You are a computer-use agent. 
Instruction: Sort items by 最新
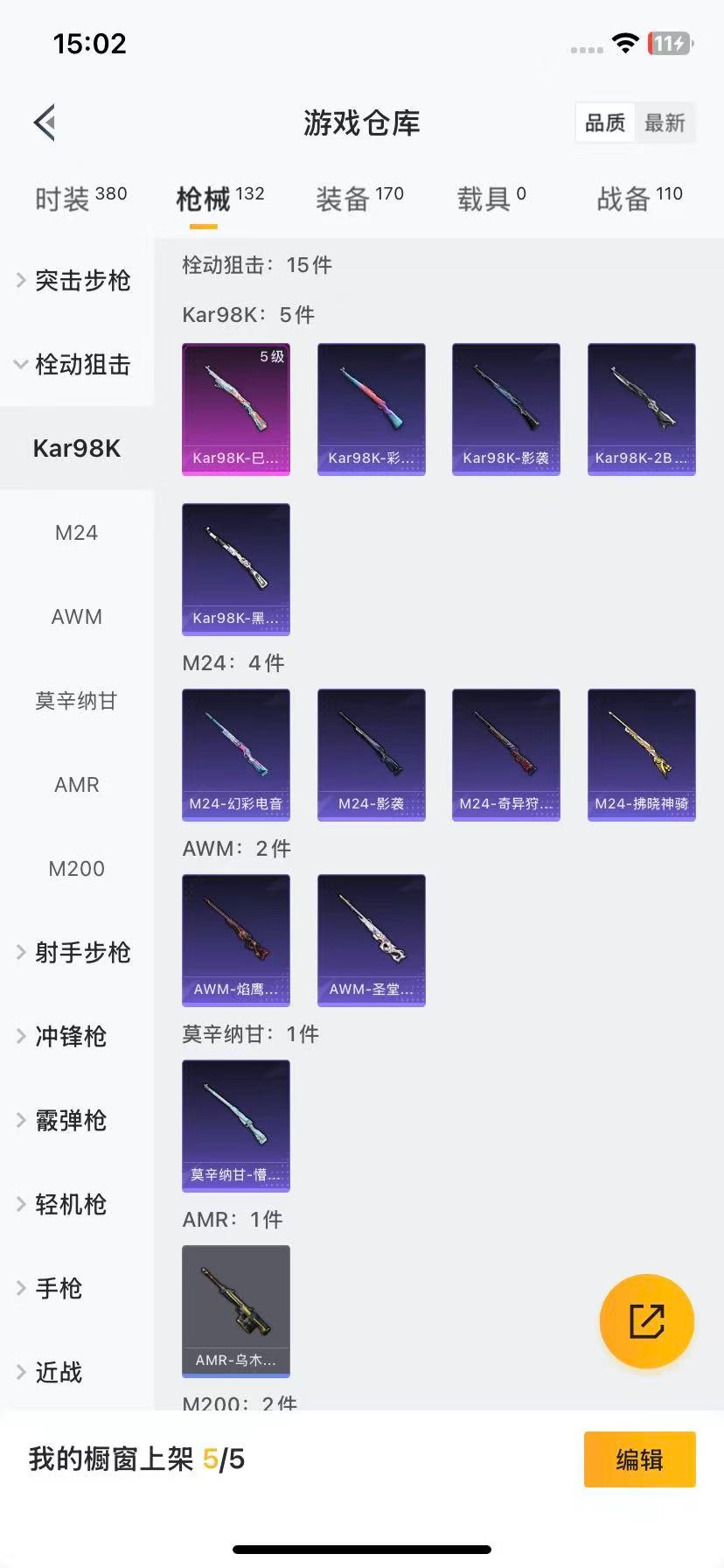[665, 123]
